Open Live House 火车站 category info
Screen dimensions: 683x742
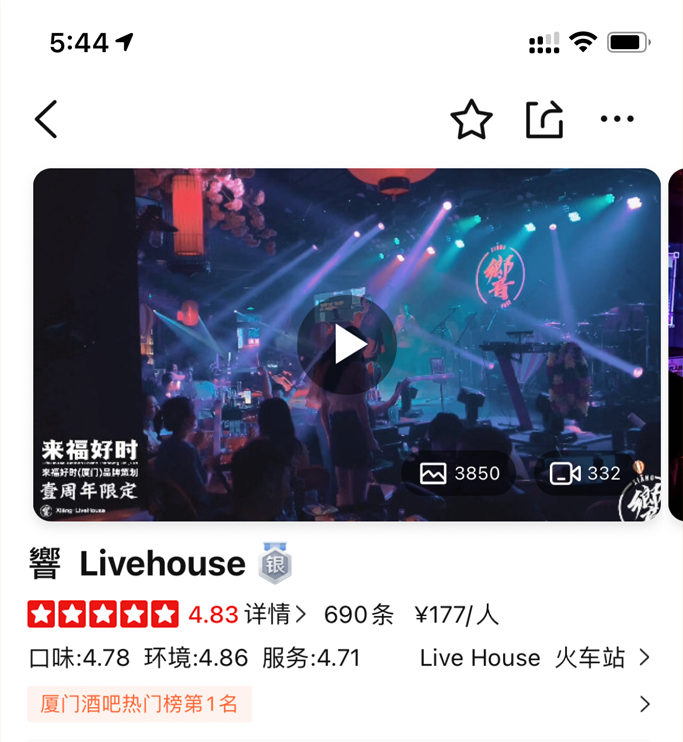point(534,658)
